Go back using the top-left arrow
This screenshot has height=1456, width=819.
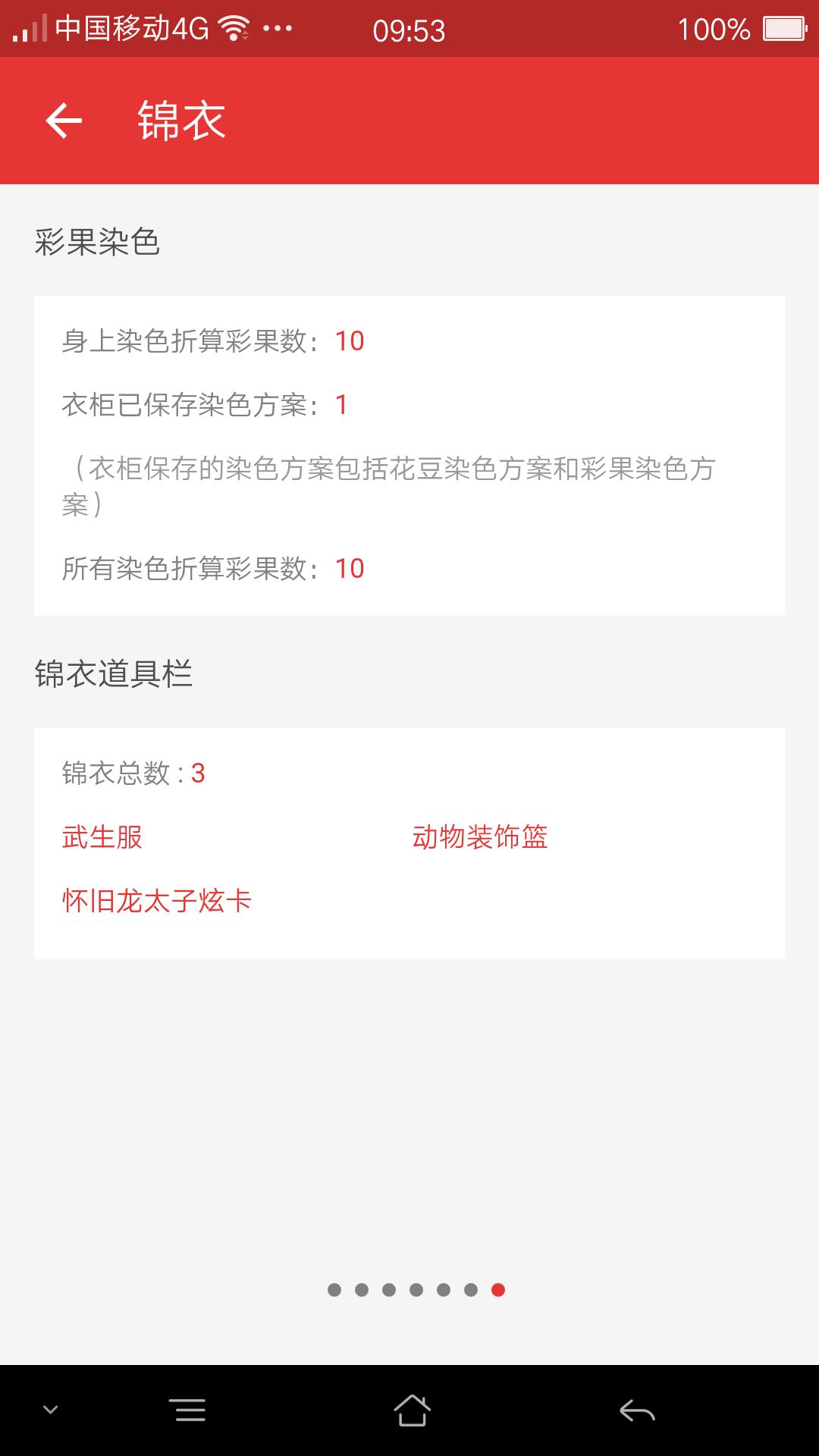coord(64,121)
